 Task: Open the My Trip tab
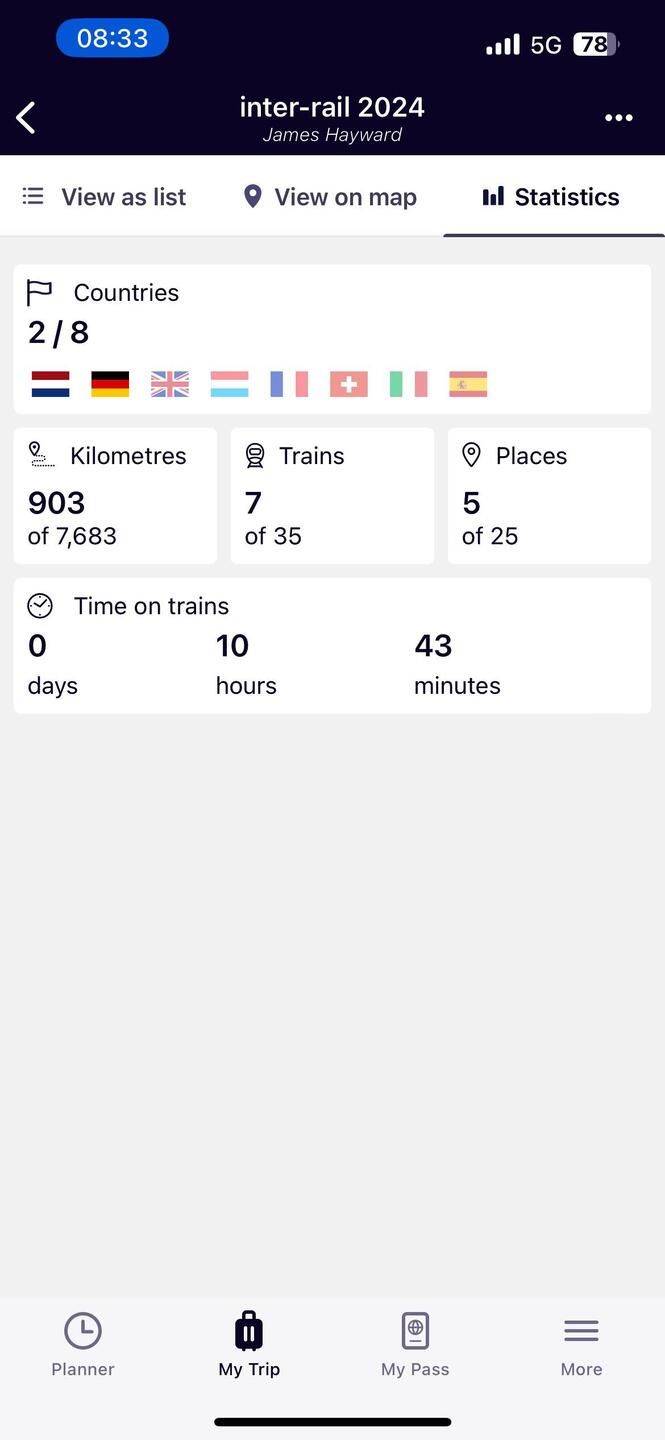(249, 1345)
